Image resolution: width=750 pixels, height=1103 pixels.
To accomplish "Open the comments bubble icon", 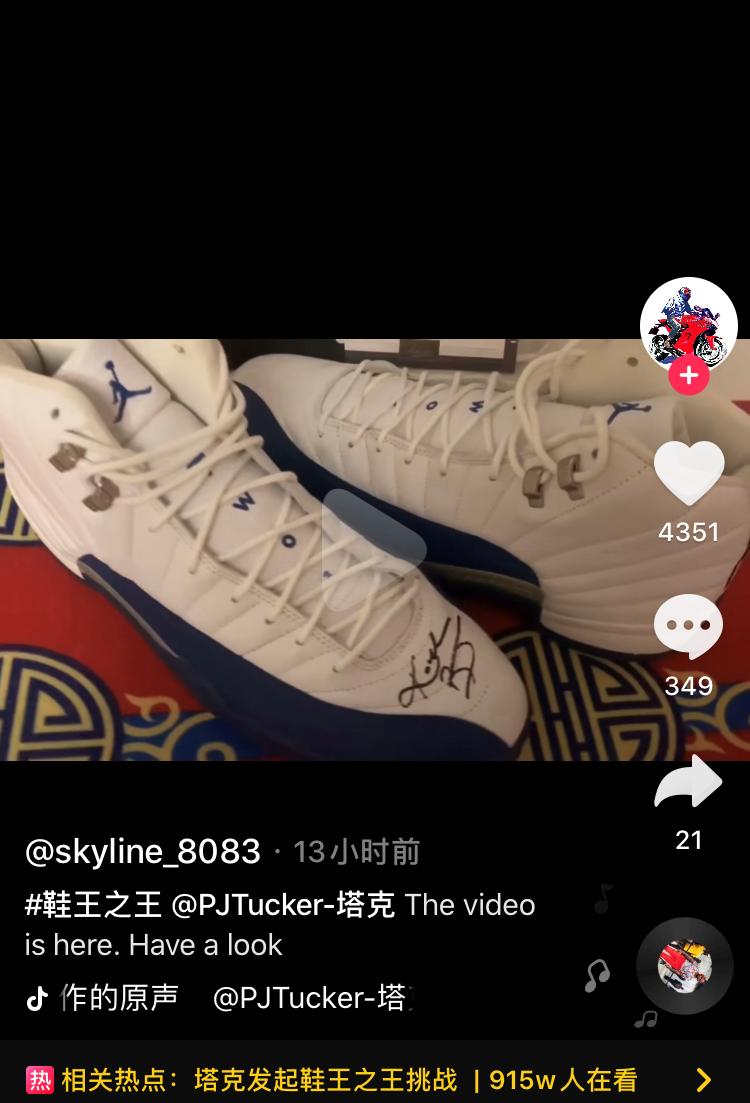I will tap(688, 624).
